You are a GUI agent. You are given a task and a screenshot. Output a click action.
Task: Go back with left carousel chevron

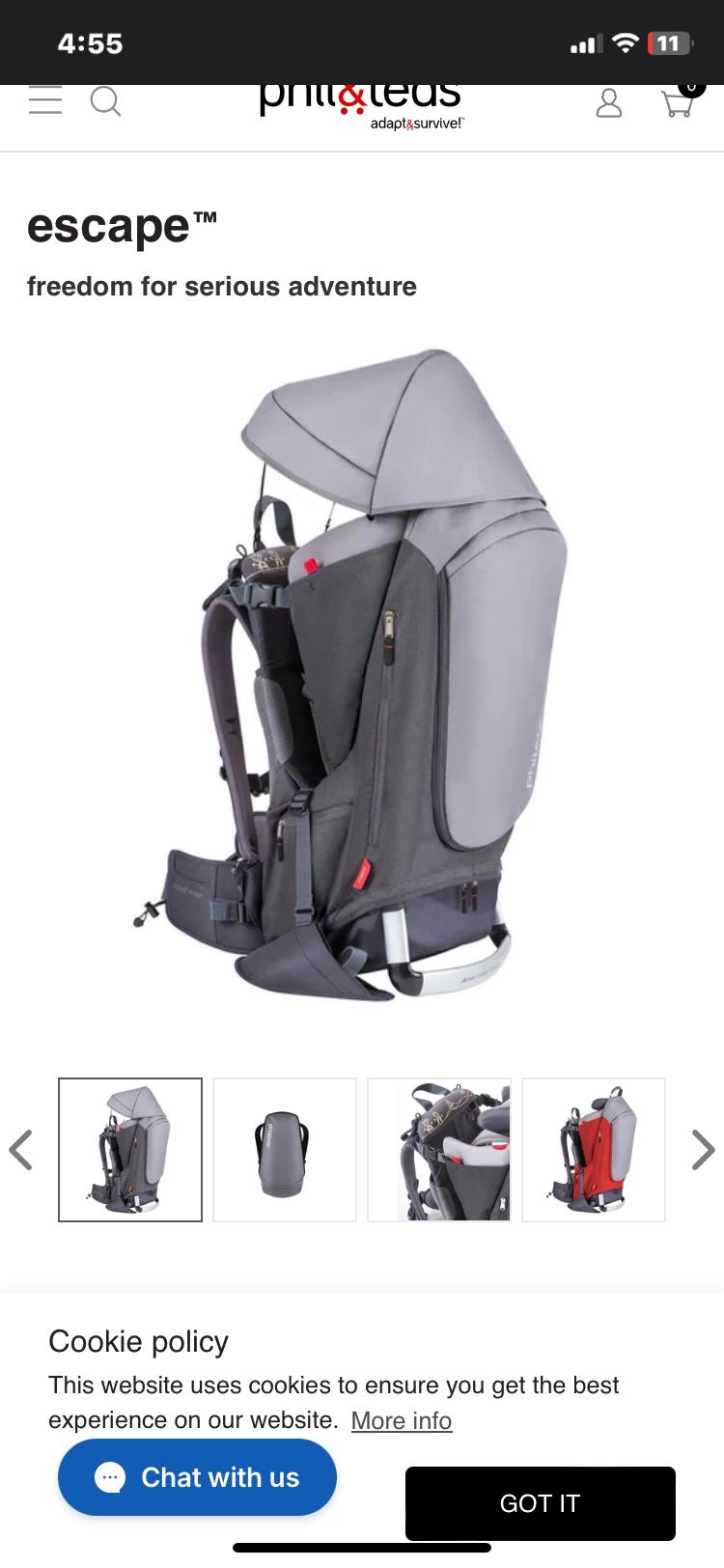coord(21,1150)
